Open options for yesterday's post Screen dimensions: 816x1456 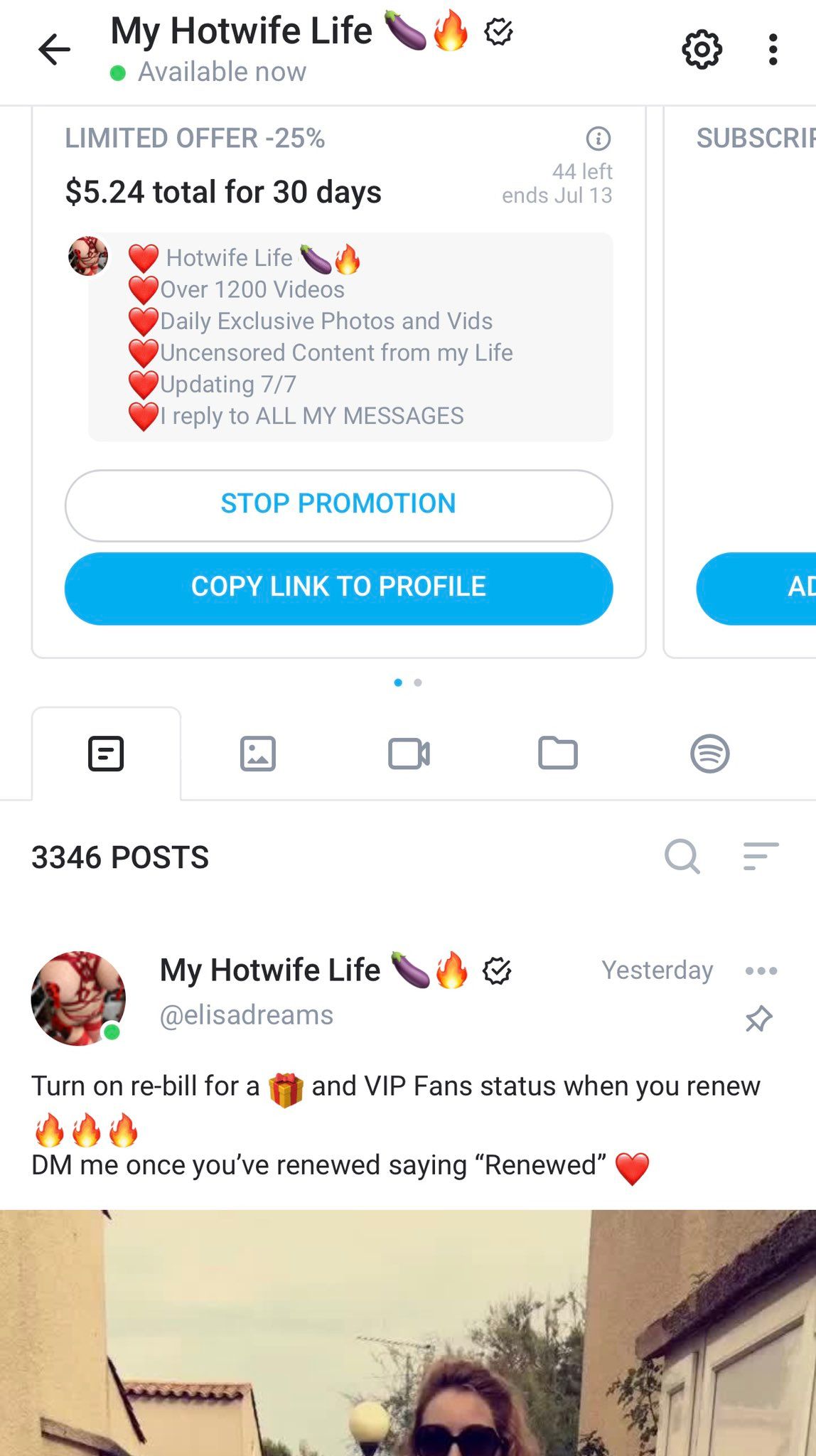(761, 970)
